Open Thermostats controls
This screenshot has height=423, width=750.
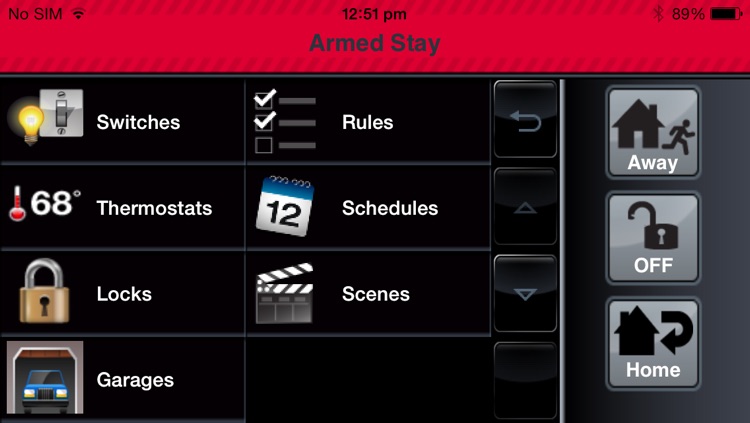pyautogui.click(x=122, y=208)
